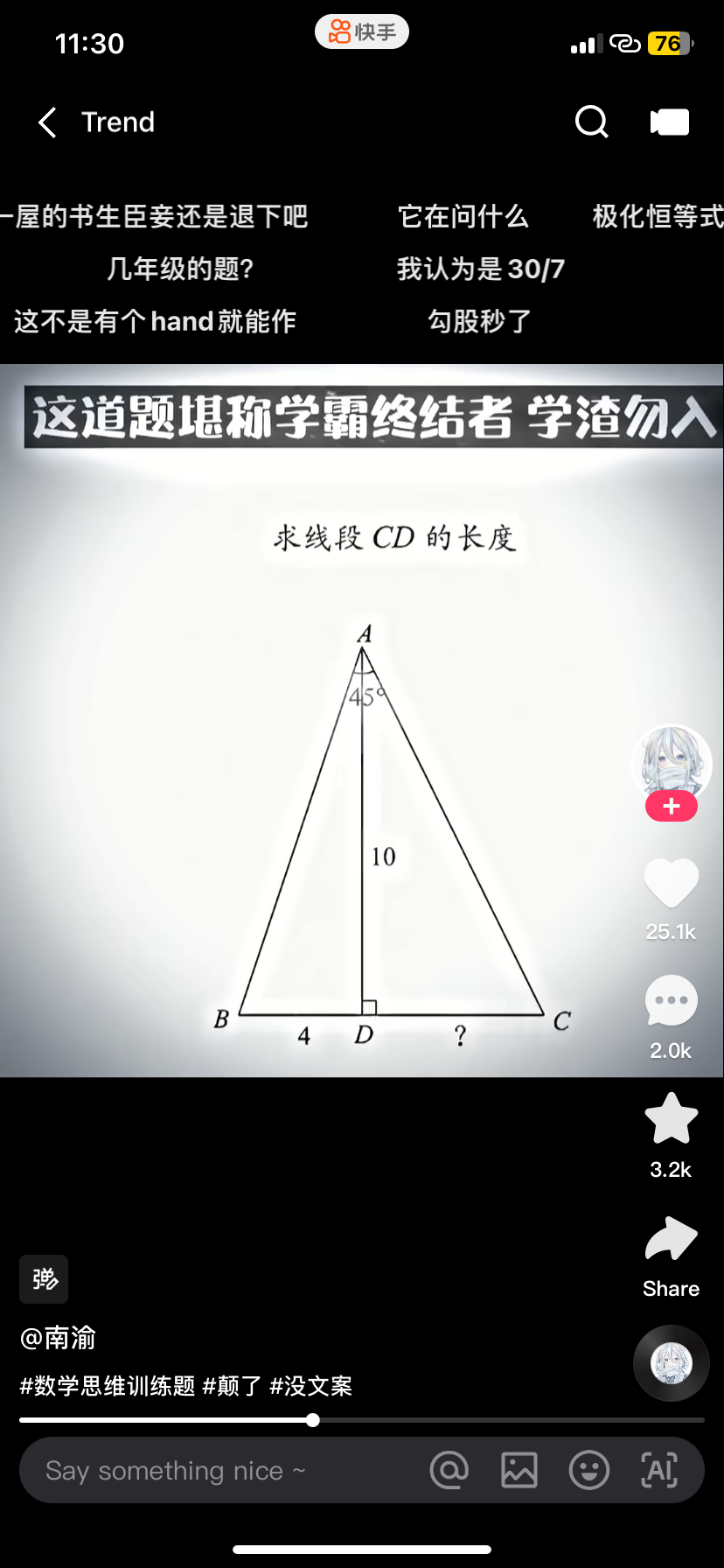Attach a picture to the comment
Image resolution: width=724 pixels, height=1568 pixels.
[519, 1471]
